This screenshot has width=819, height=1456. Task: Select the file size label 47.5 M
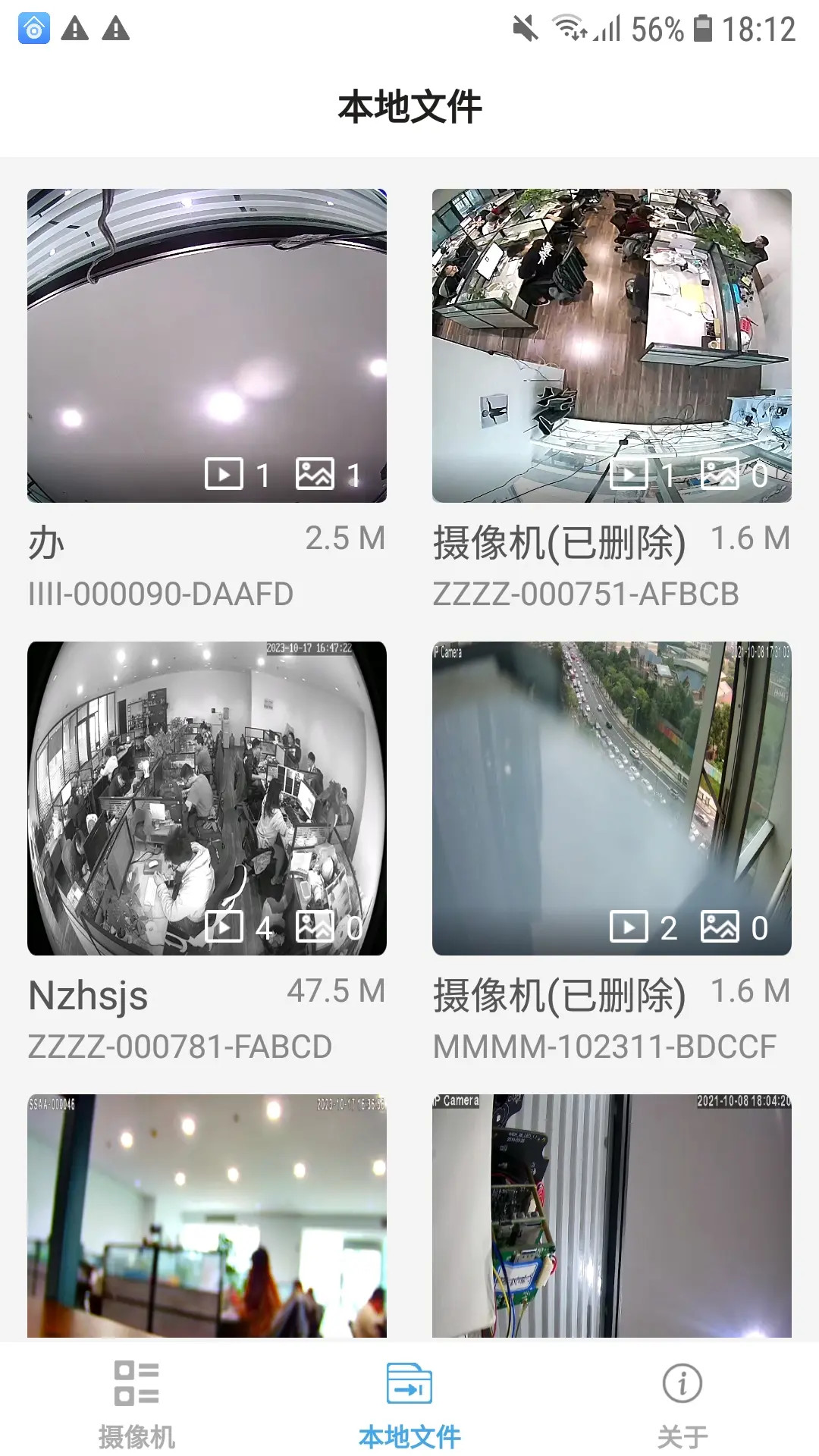334,991
